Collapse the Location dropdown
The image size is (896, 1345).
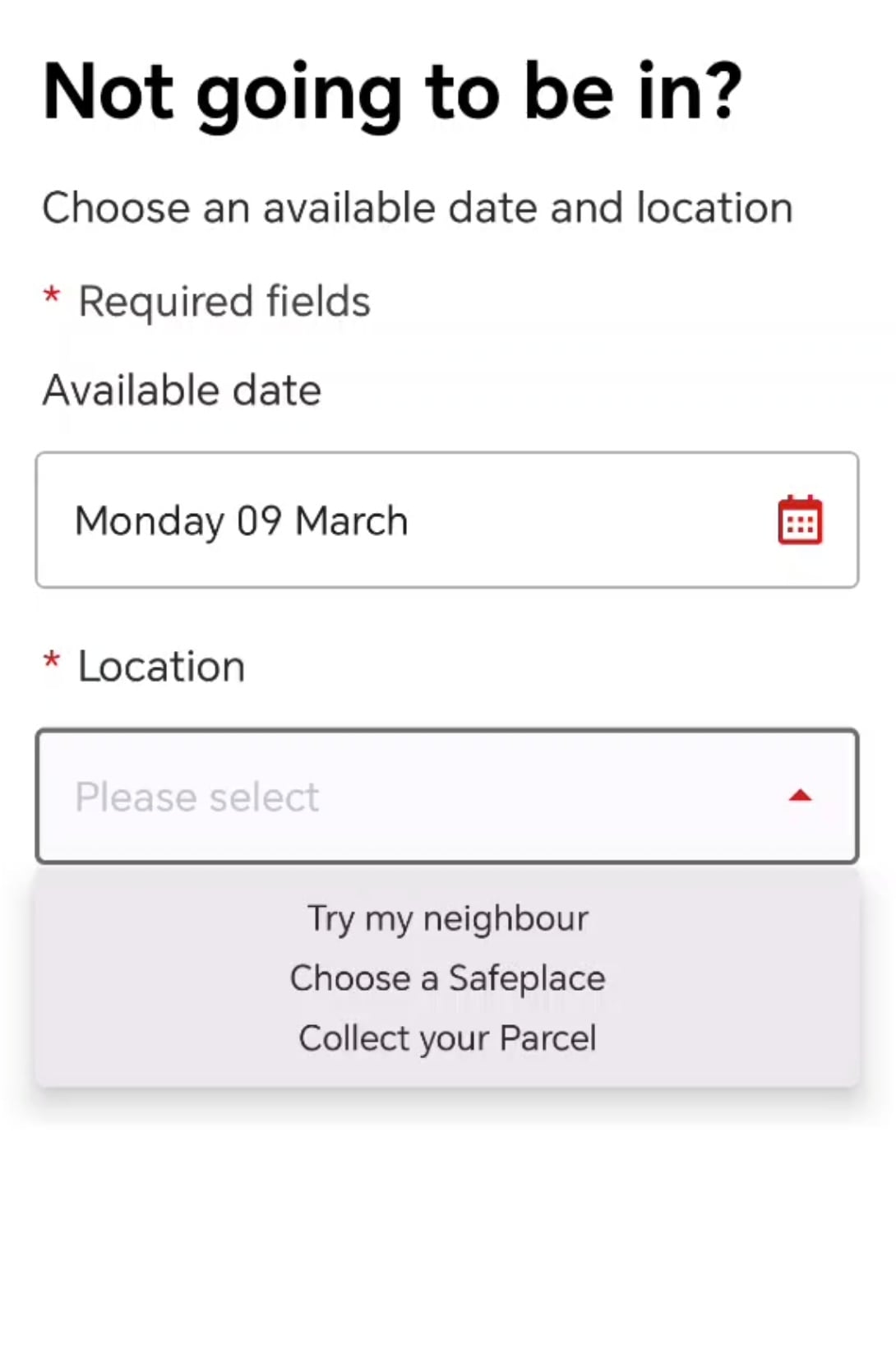pyautogui.click(x=799, y=796)
